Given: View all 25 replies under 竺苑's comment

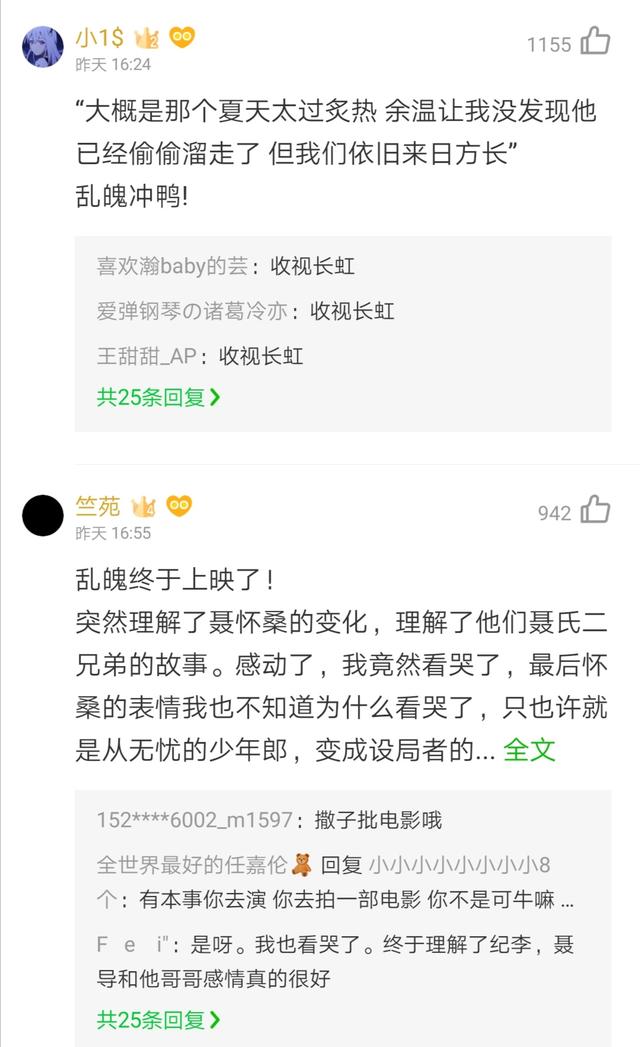Looking at the screenshot, I should point(158,1020).
